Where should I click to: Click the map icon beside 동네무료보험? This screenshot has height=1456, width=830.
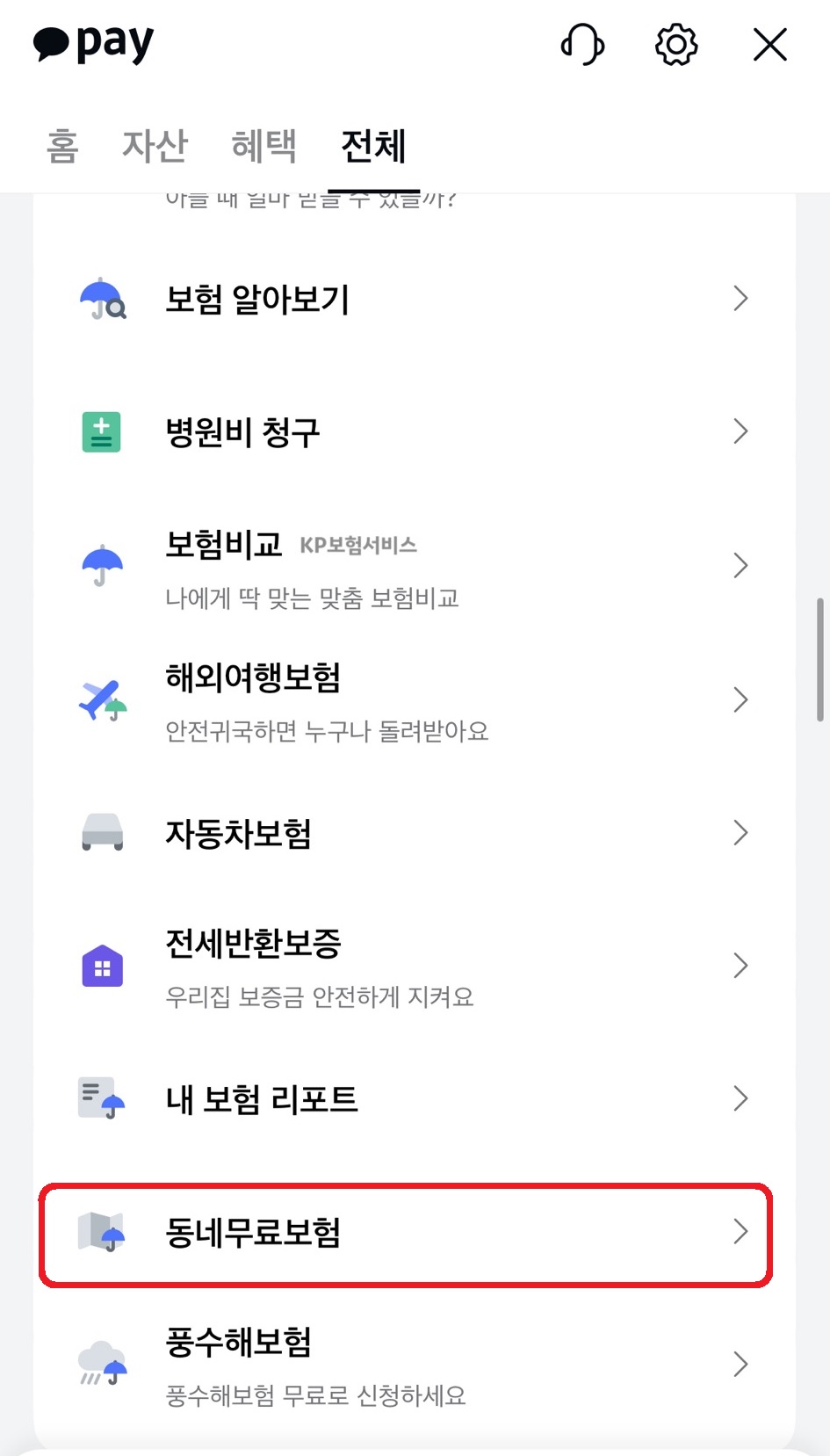coord(104,1234)
